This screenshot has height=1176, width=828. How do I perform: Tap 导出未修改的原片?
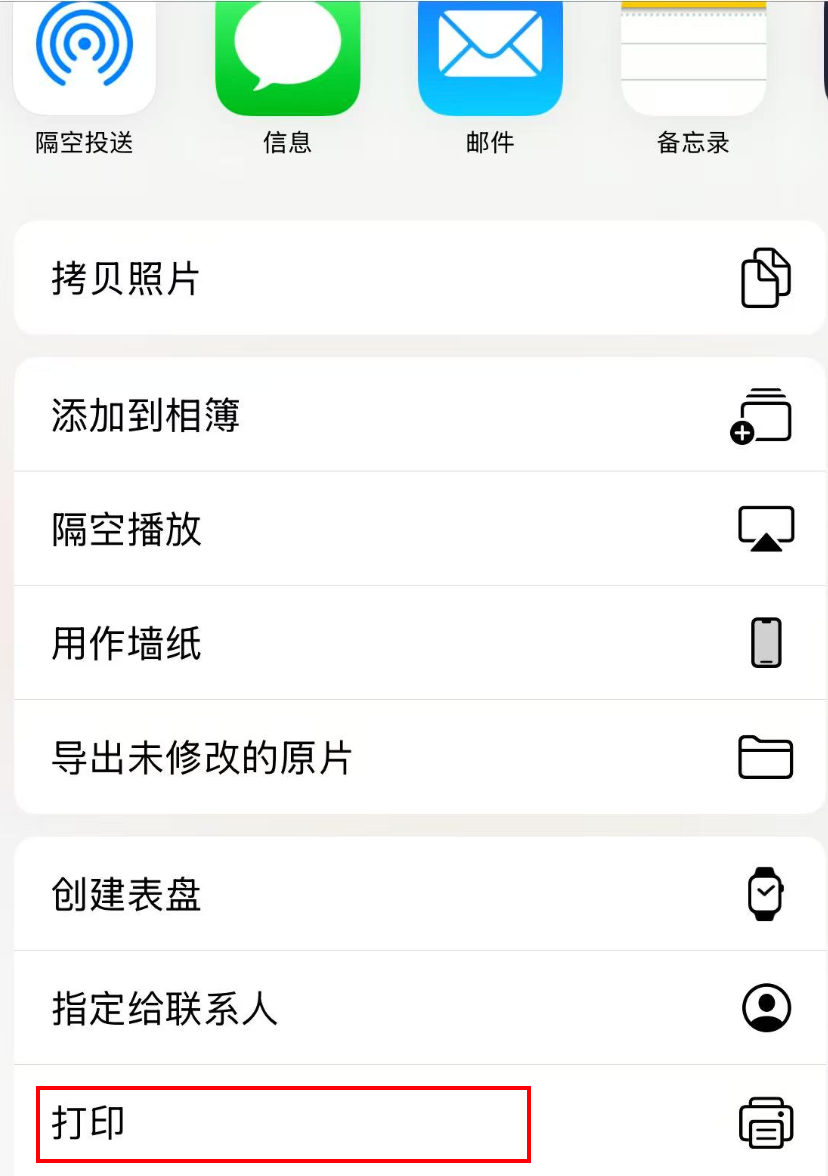click(x=414, y=757)
